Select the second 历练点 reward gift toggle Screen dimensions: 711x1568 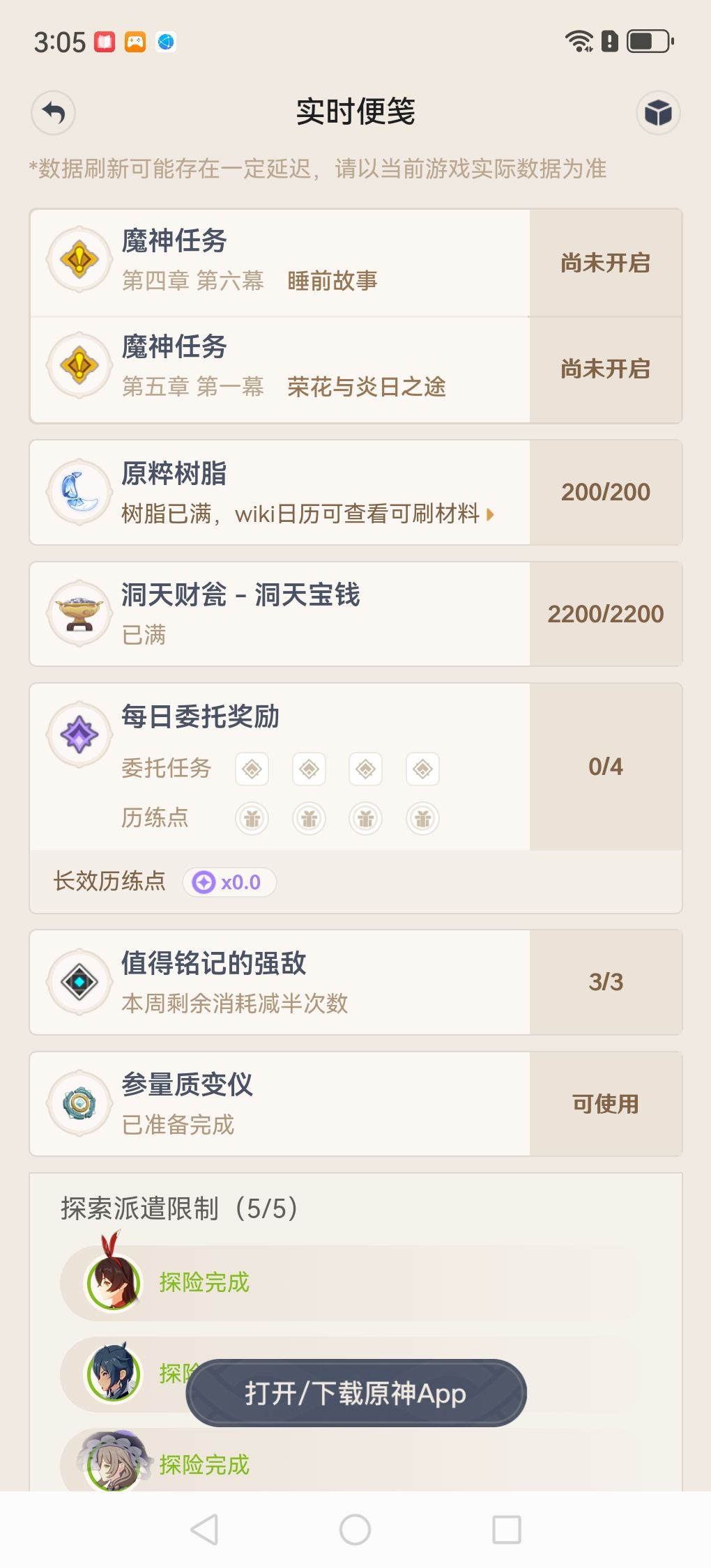(x=309, y=819)
